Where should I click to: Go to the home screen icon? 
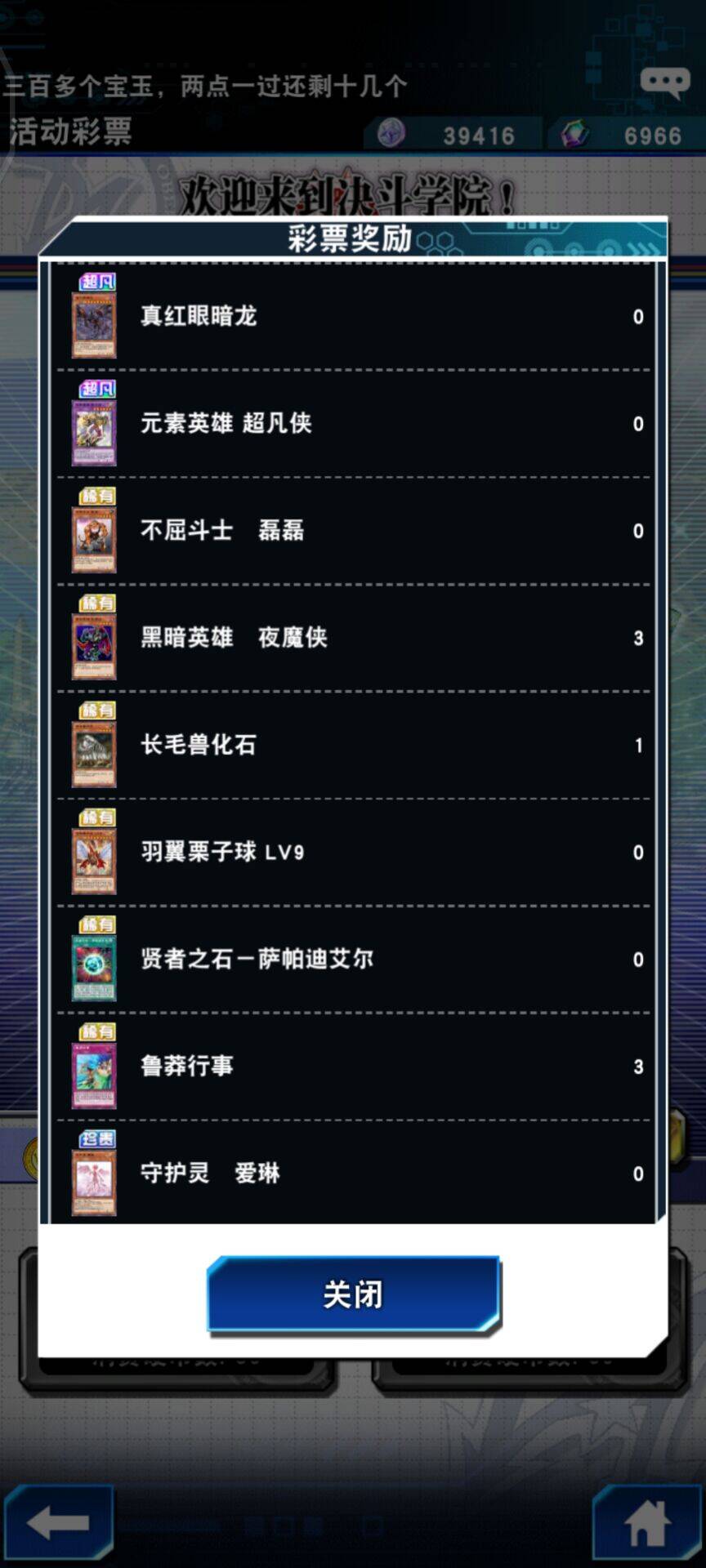click(x=647, y=1523)
